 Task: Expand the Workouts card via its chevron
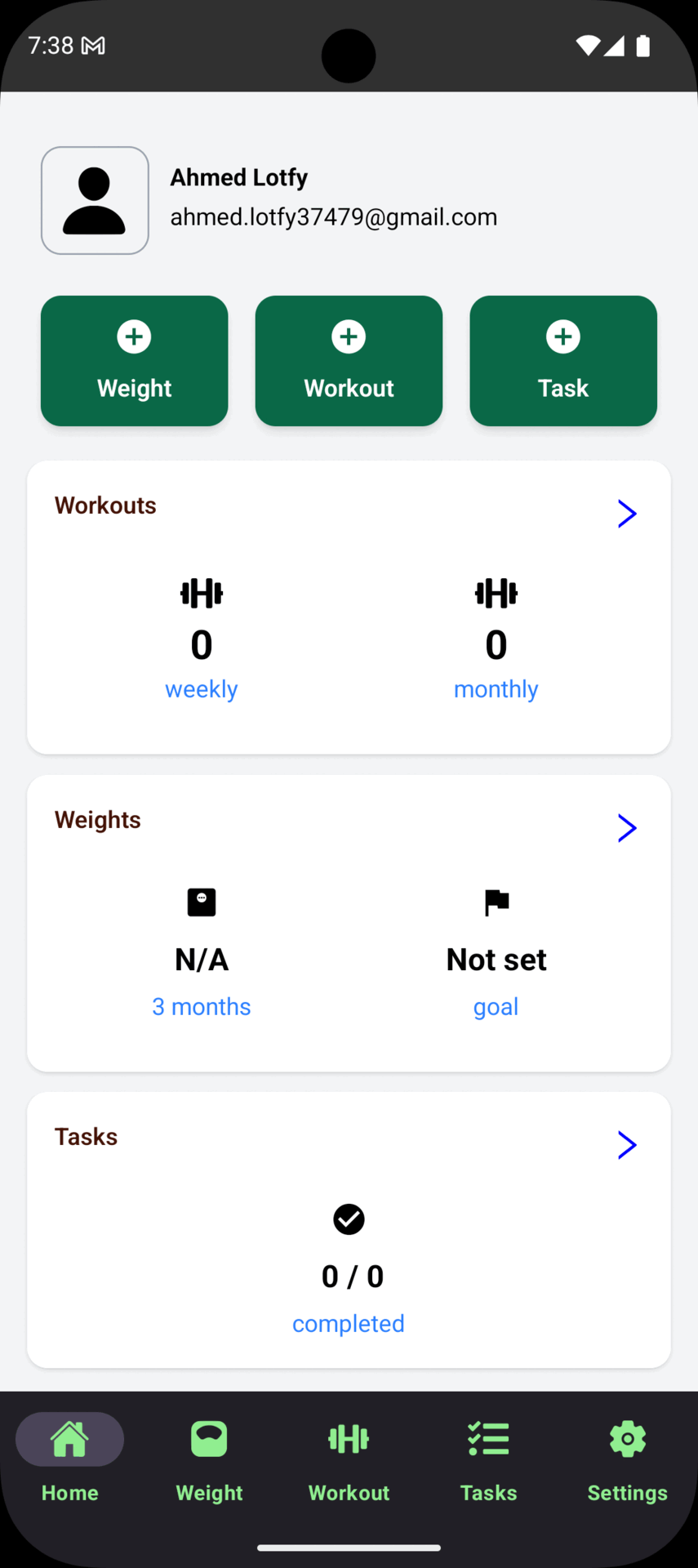(627, 513)
